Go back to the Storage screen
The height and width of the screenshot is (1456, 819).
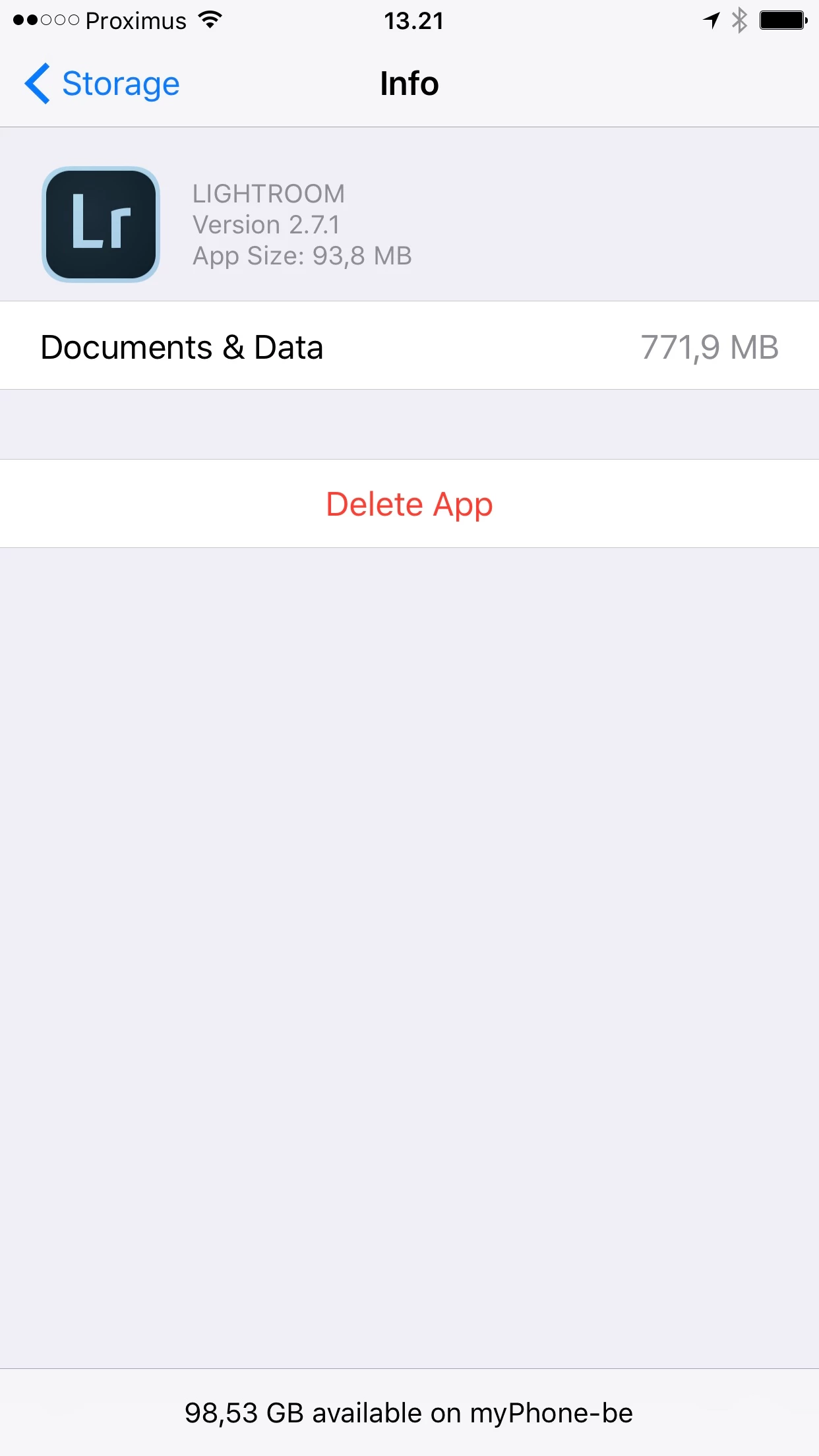coord(102,84)
